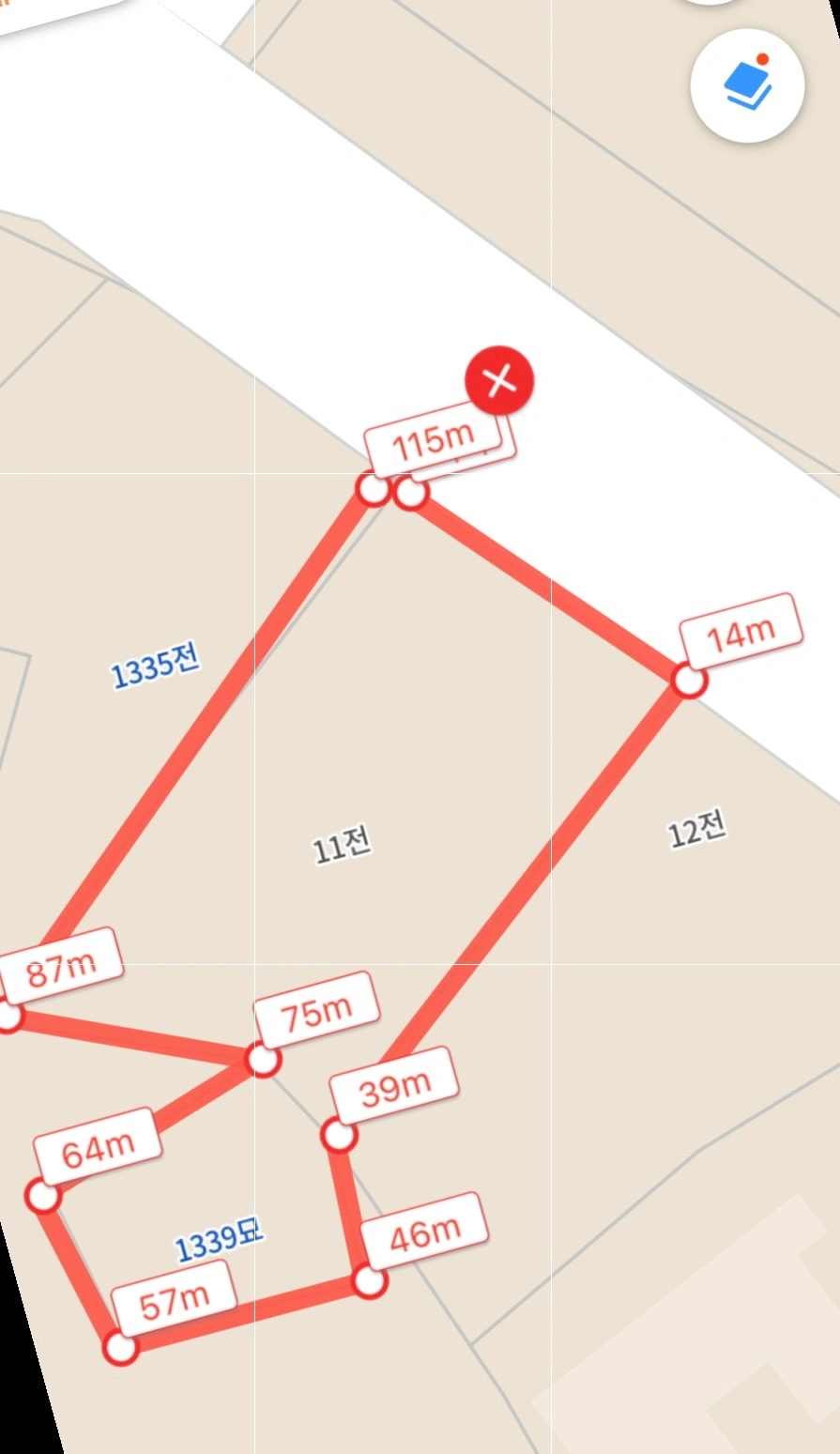840x1454 pixels.
Task: Remove the measurement with the red X
Action: [x=499, y=381]
